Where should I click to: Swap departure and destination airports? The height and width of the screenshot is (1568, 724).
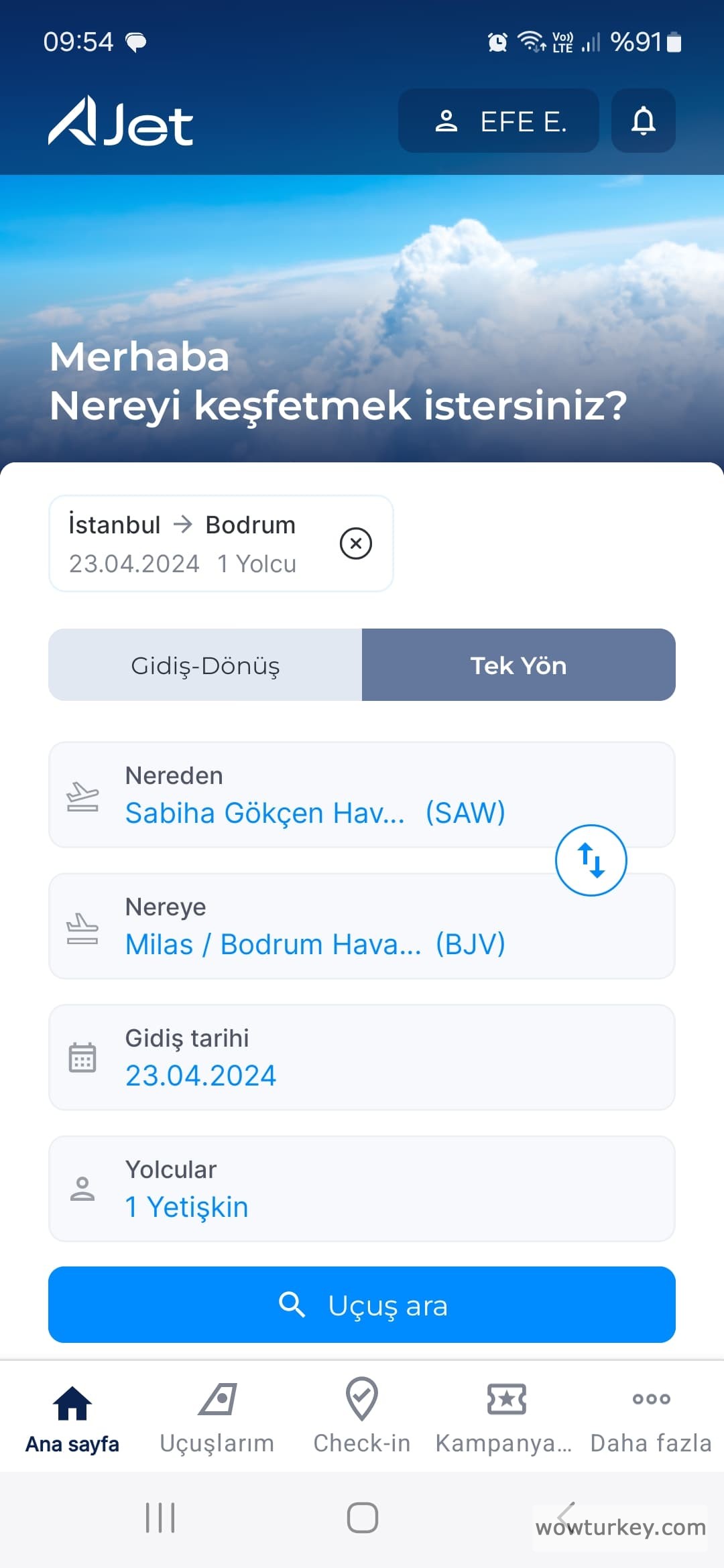(591, 860)
